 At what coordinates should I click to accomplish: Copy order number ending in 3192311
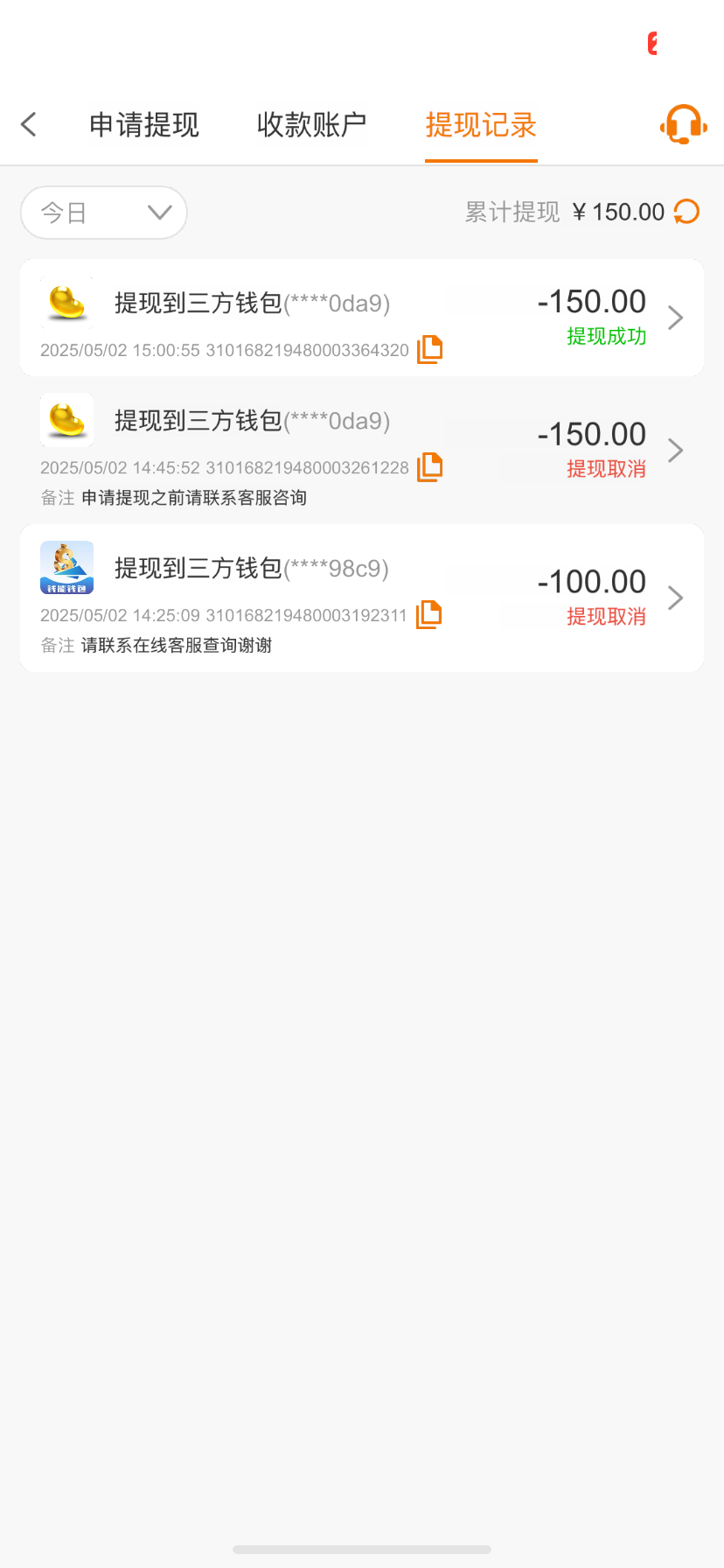428,615
